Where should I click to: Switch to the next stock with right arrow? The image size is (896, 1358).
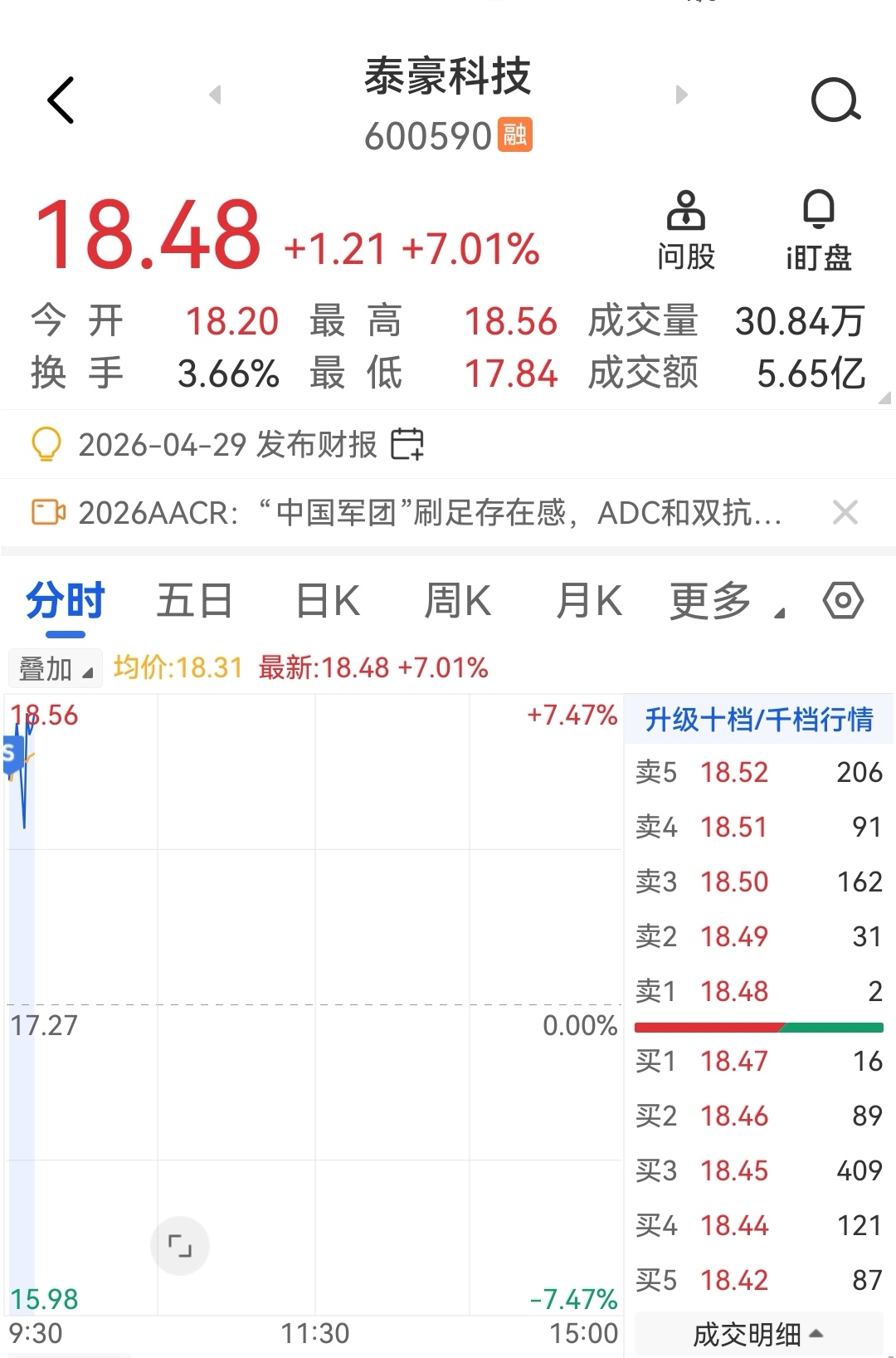coord(681,95)
